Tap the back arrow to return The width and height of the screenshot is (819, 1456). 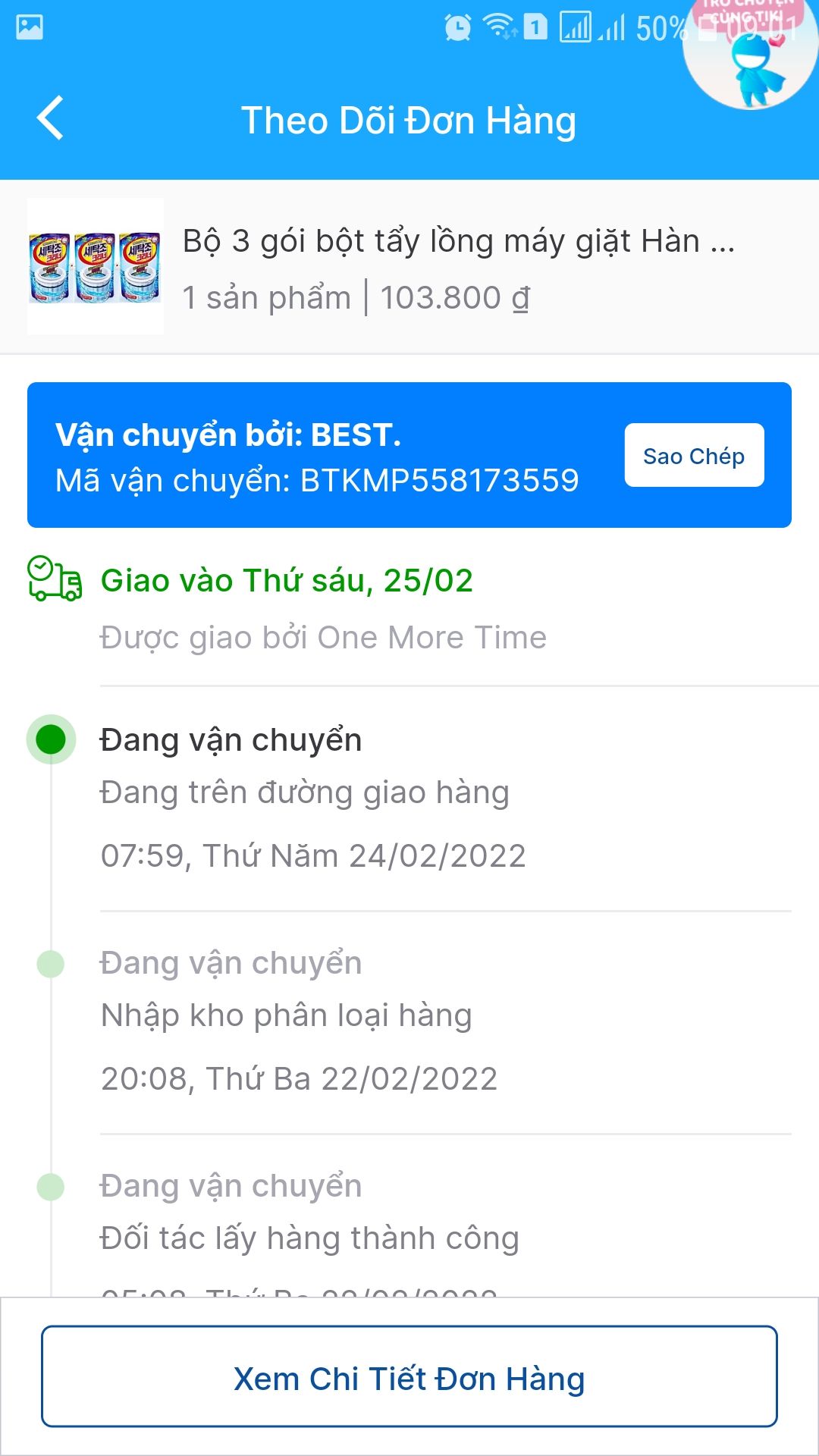click(x=50, y=119)
